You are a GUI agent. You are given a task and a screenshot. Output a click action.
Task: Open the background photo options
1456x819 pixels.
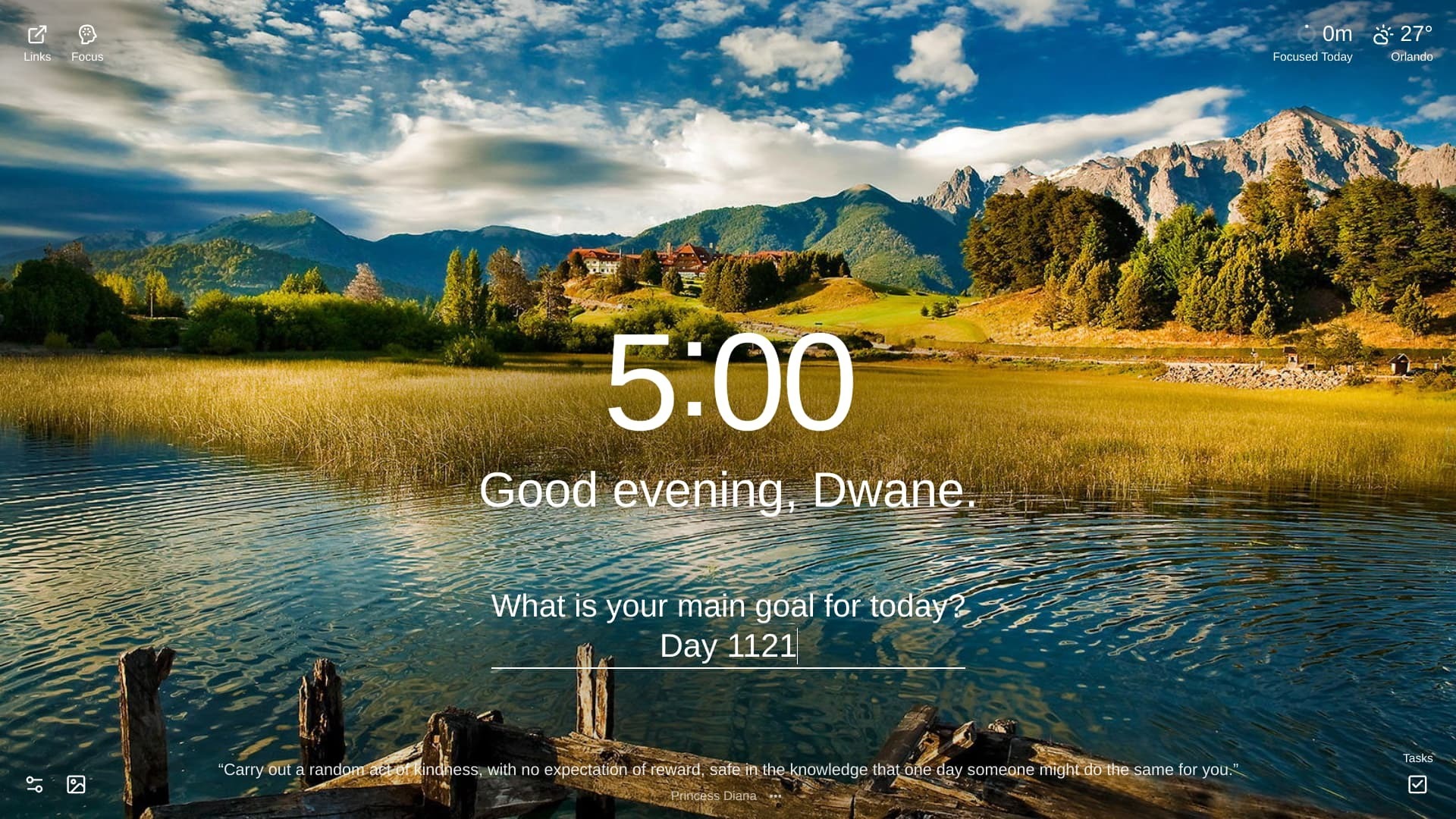click(x=76, y=784)
